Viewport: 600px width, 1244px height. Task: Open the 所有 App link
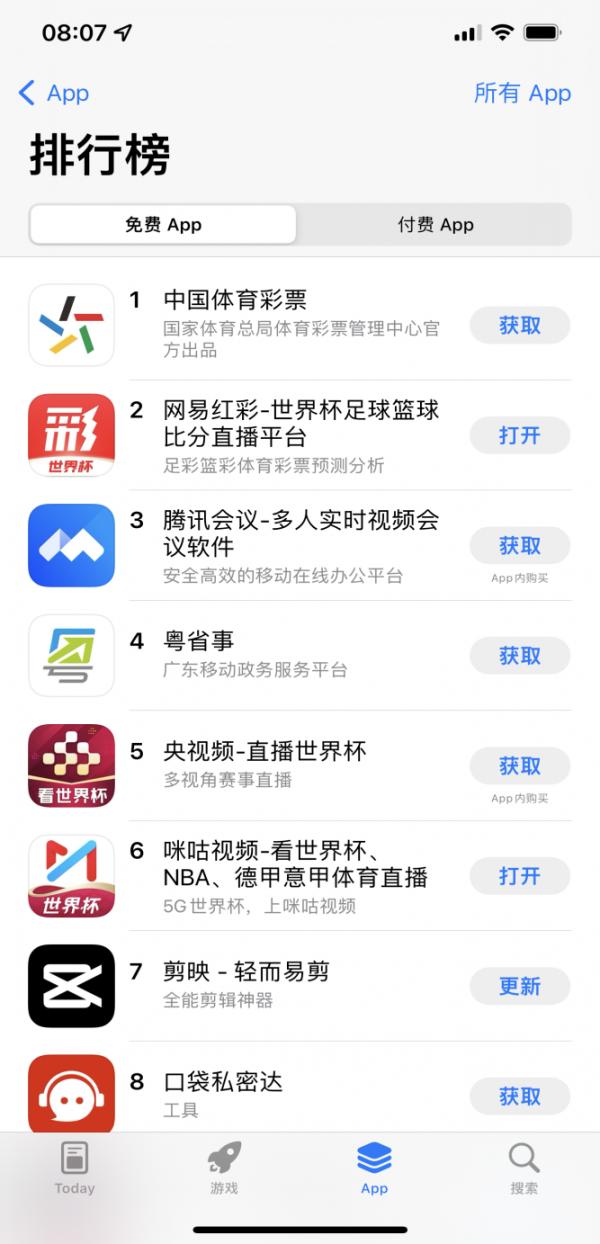[522, 93]
